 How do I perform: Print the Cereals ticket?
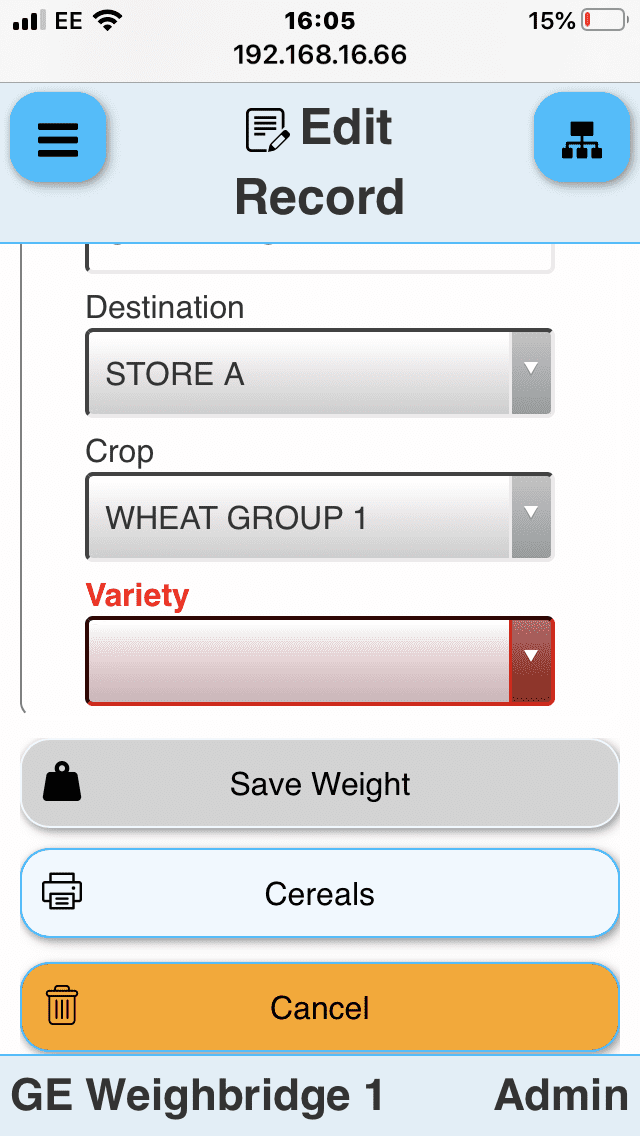320,893
